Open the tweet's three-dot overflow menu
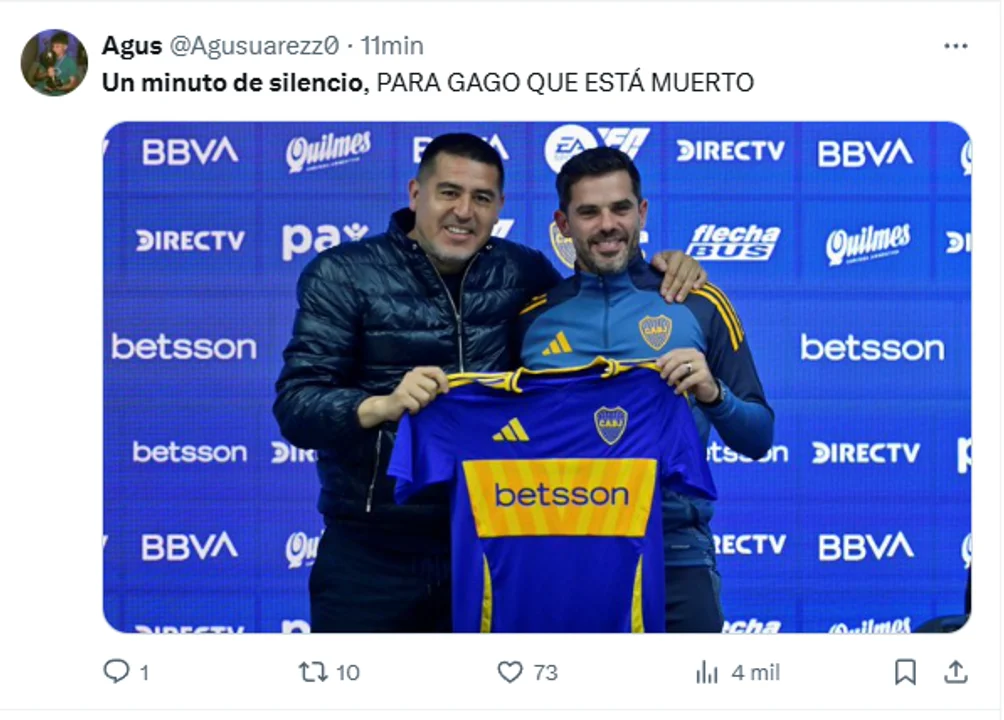This screenshot has height=720, width=1004. tap(955, 46)
